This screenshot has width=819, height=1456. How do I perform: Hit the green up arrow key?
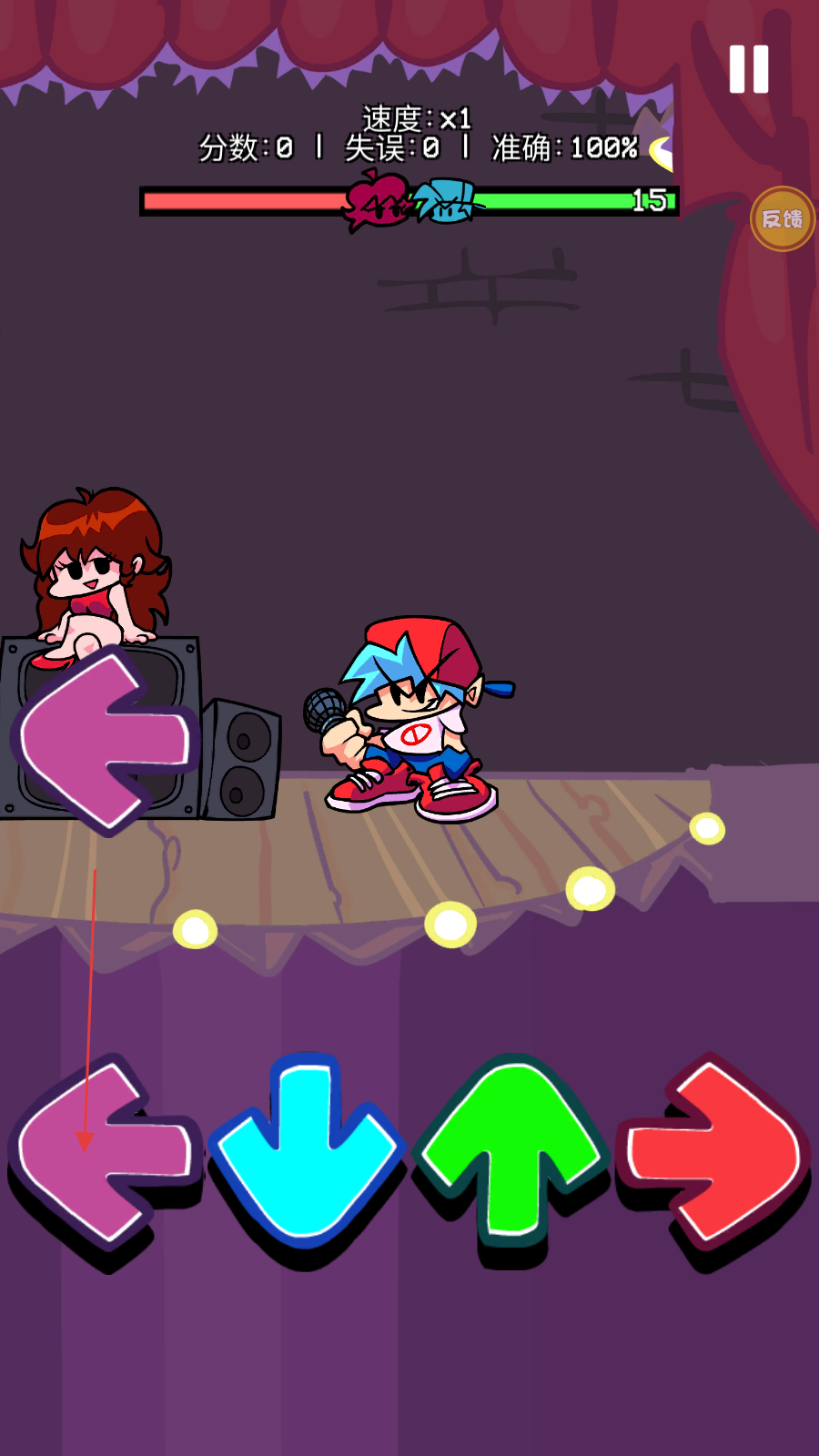click(x=512, y=1148)
